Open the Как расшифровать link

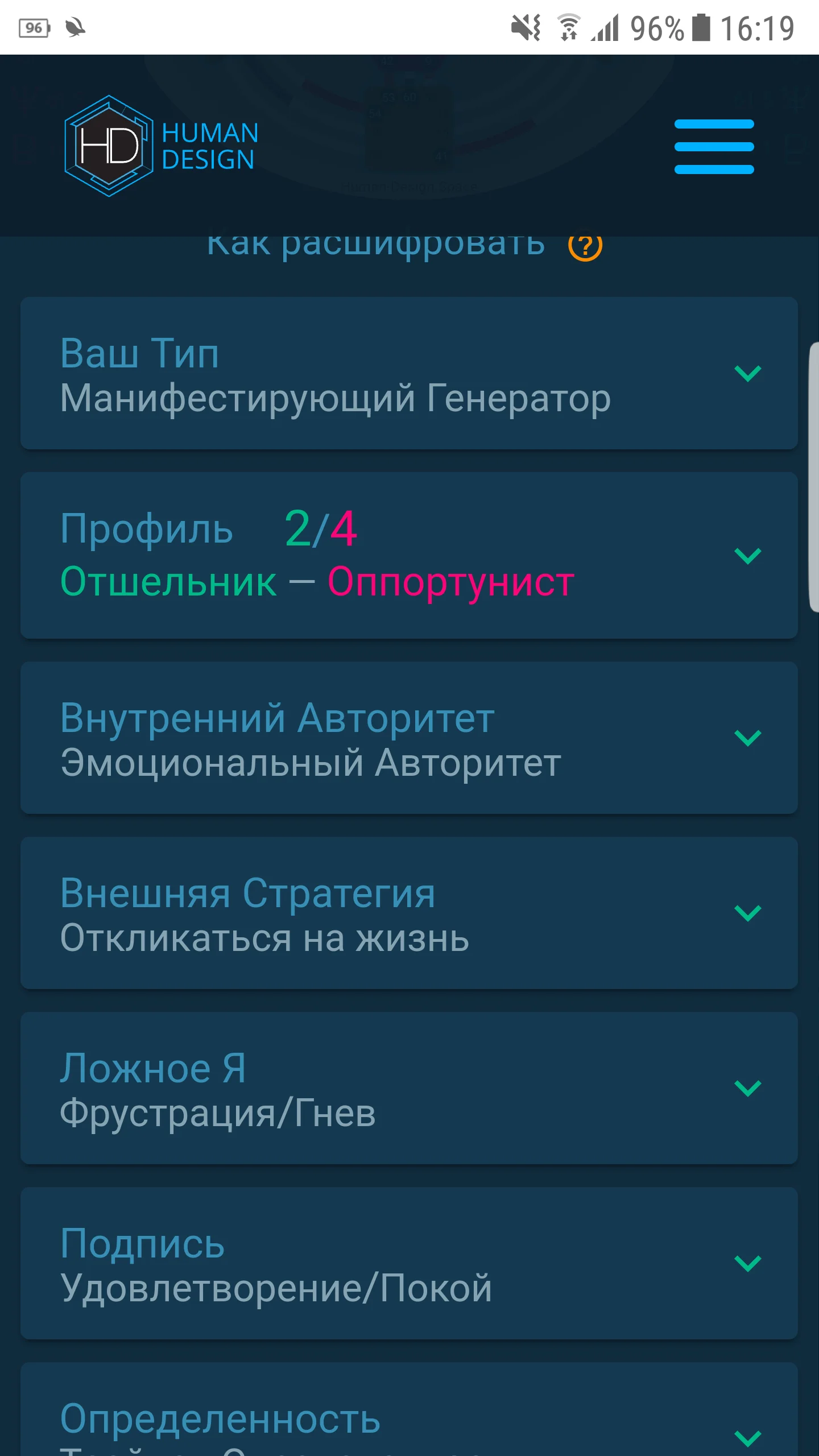(377, 243)
